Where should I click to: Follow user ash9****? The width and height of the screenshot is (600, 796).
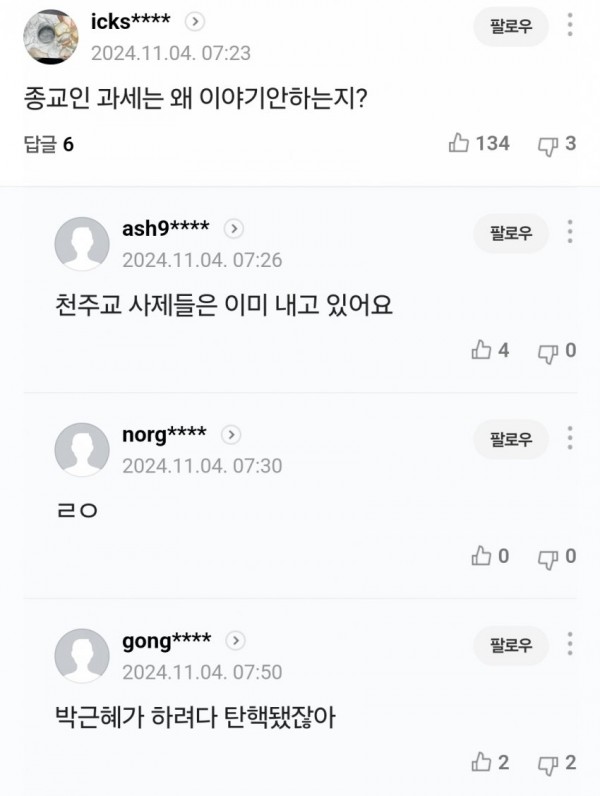tap(511, 233)
